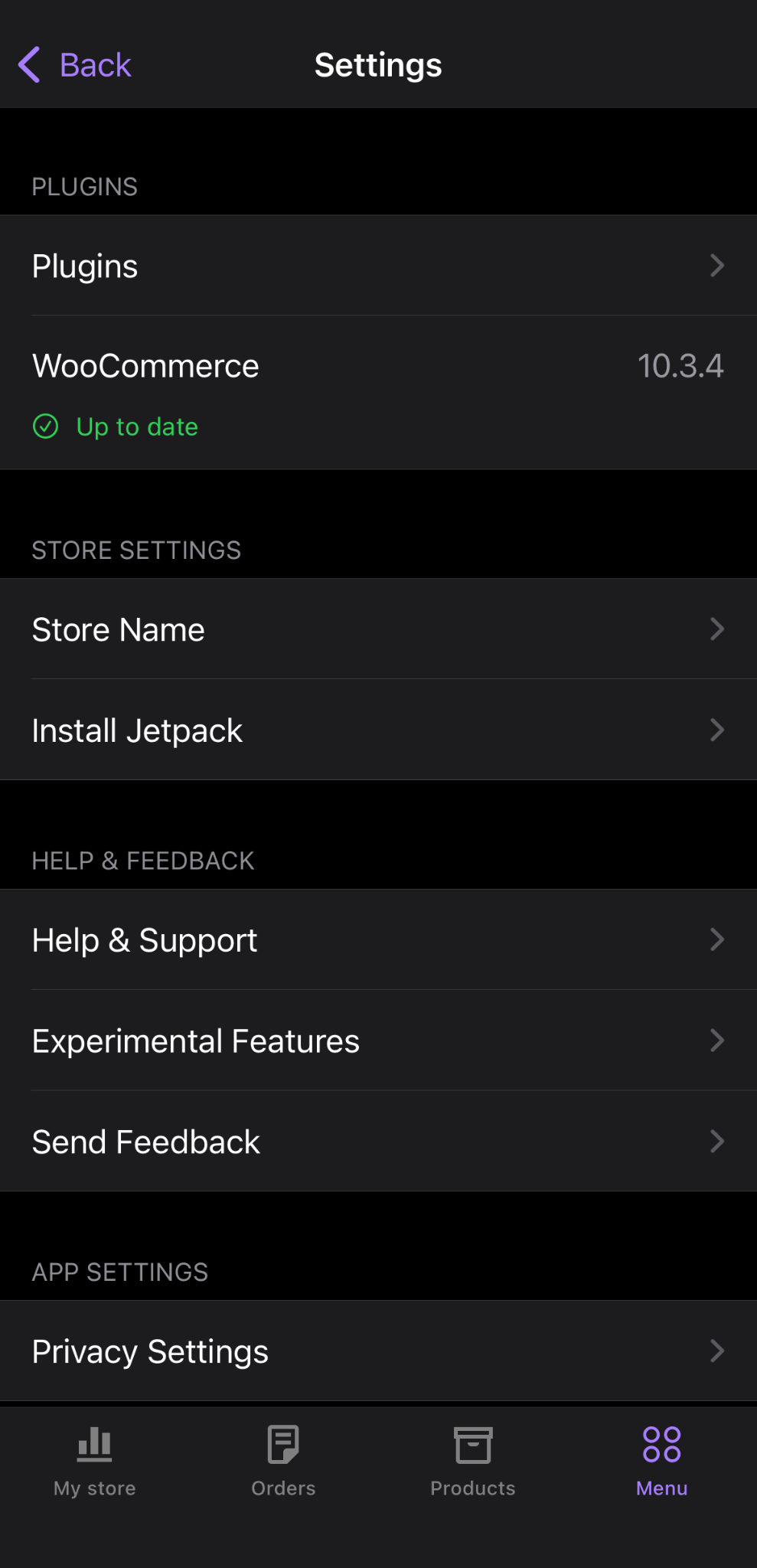Go back from Settings
This screenshot has height=1568, width=757.
point(76,66)
